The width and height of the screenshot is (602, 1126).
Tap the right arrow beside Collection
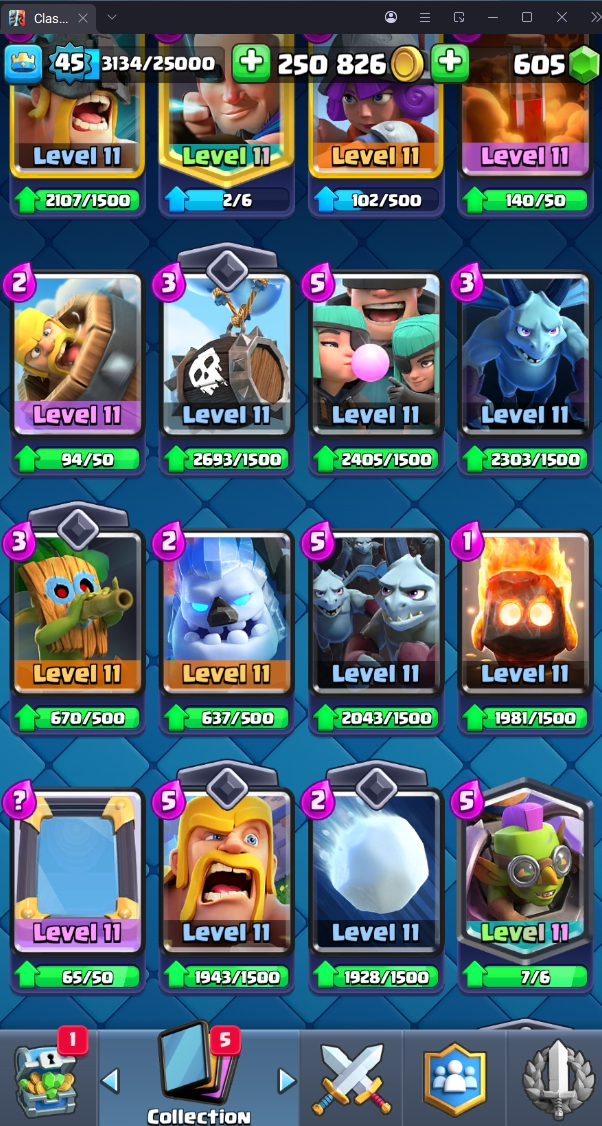[x=286, y=1080]
